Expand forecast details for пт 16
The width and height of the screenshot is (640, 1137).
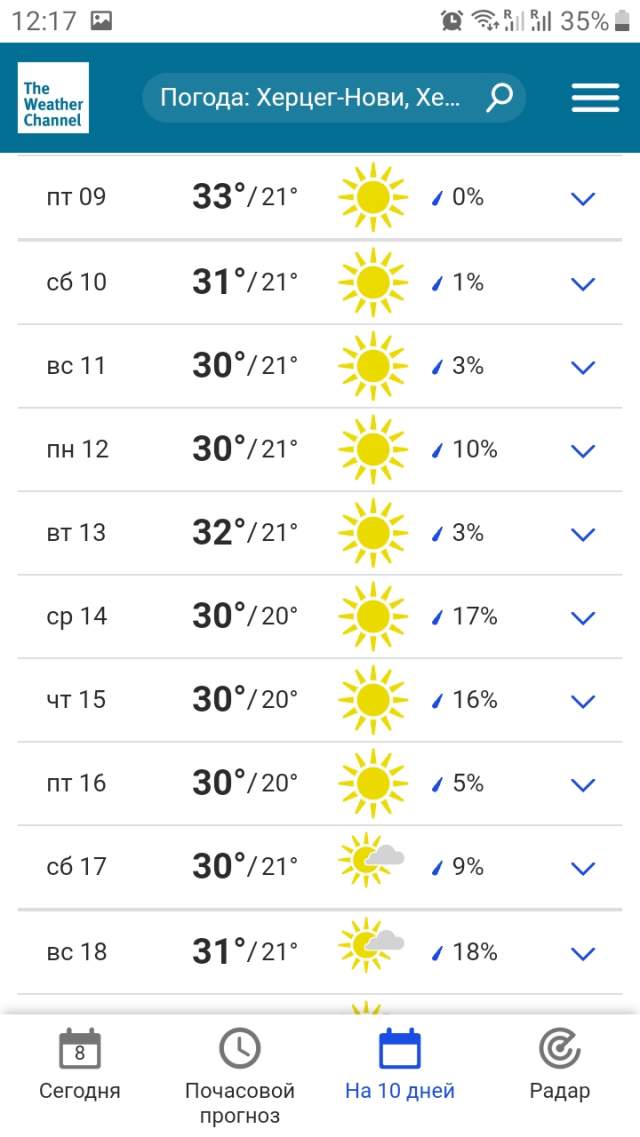click(582, 784)
